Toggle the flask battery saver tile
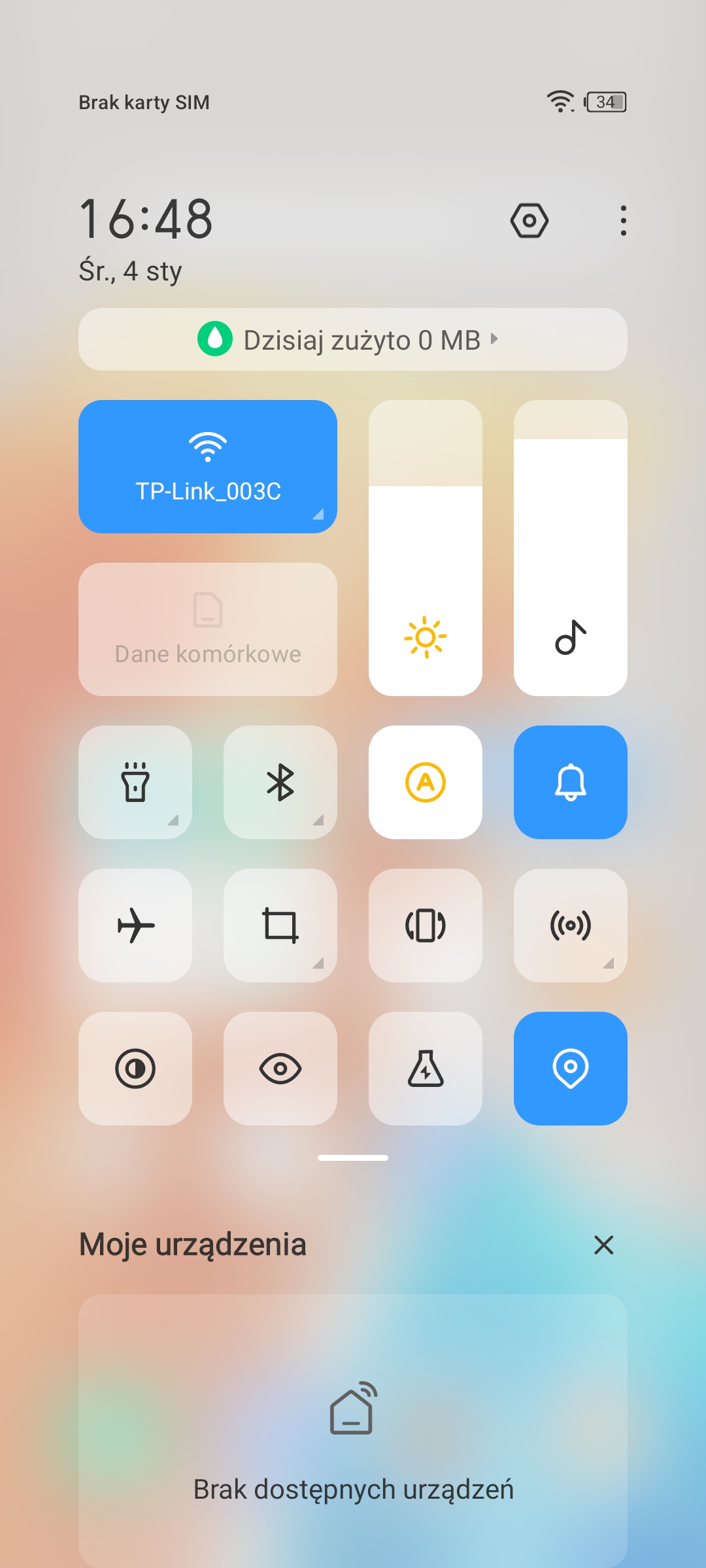Viewport: 706px width, 1568px height. [426, 1069]
